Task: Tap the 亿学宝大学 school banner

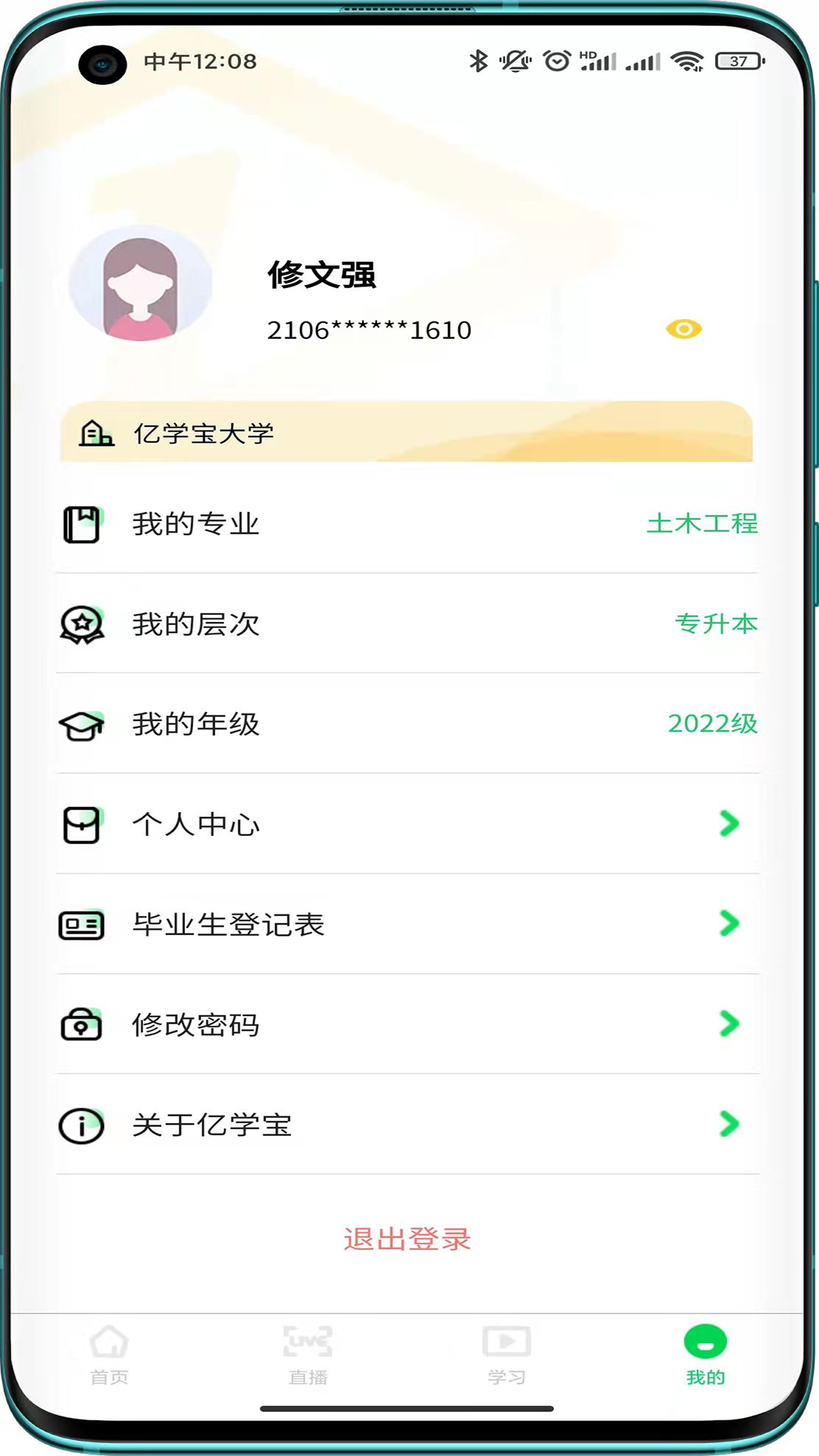Action: 406,432
